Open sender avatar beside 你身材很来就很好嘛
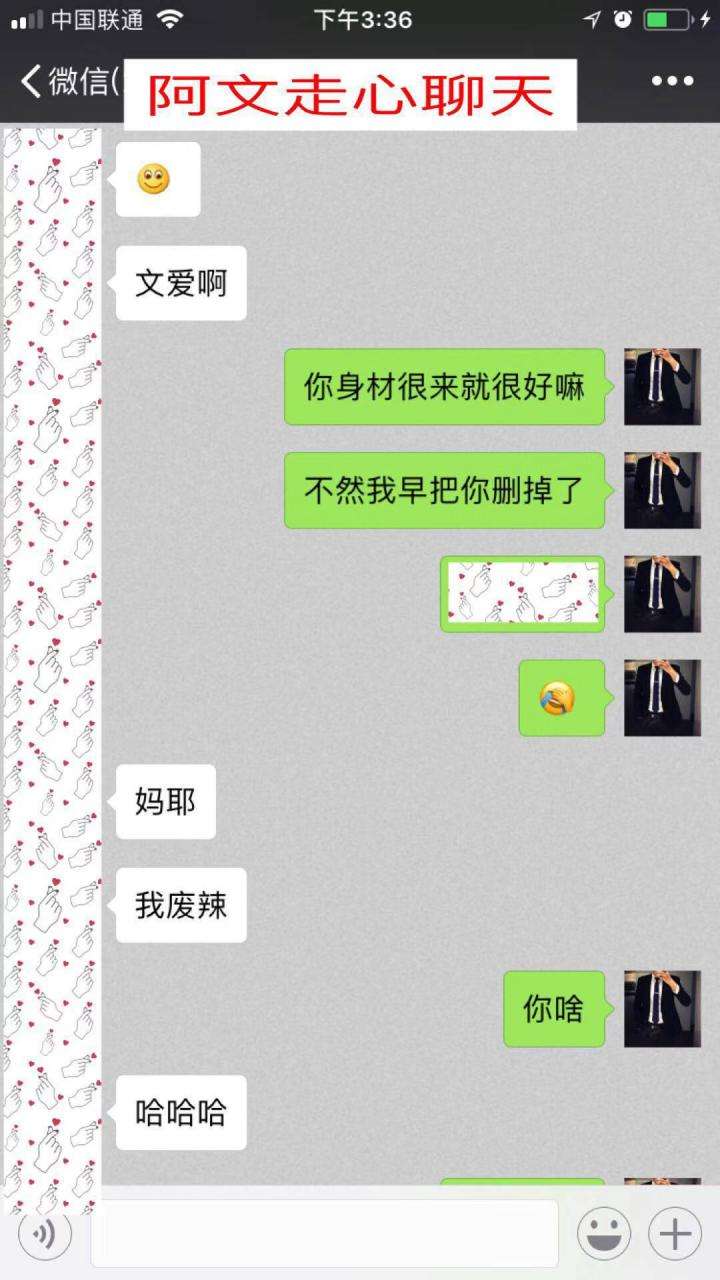Viewport: 720px width, 1280px height. 662,387
